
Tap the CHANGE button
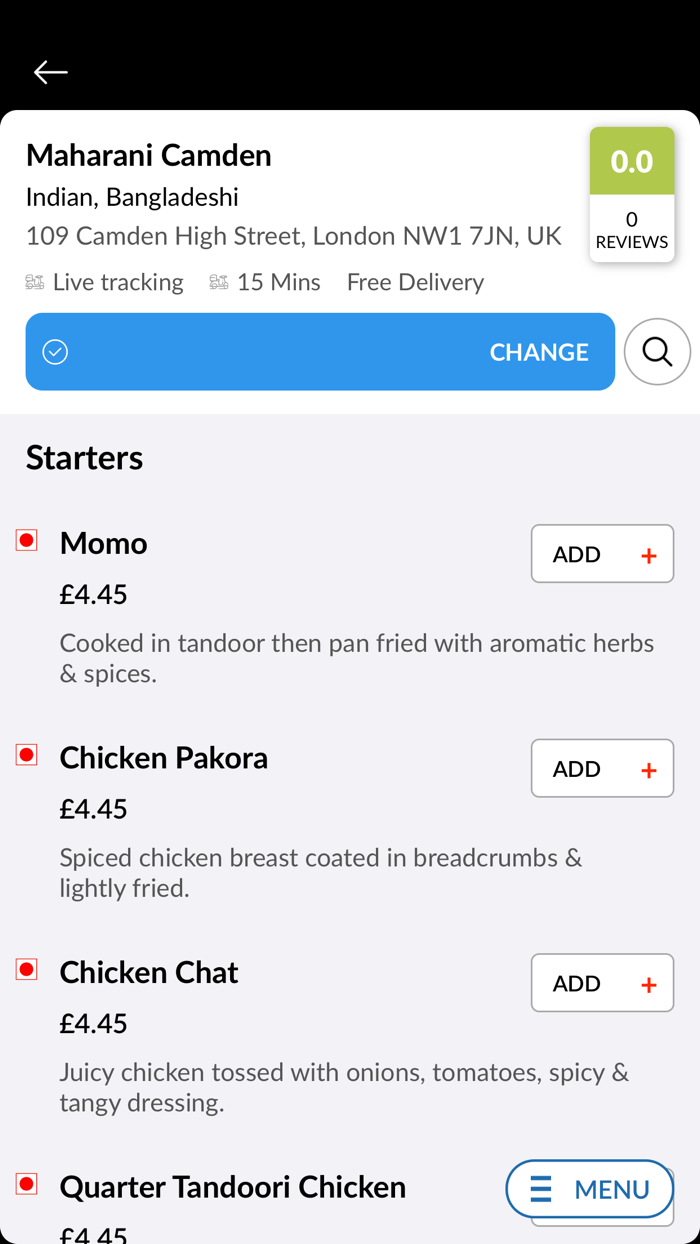tap(538, 352)
